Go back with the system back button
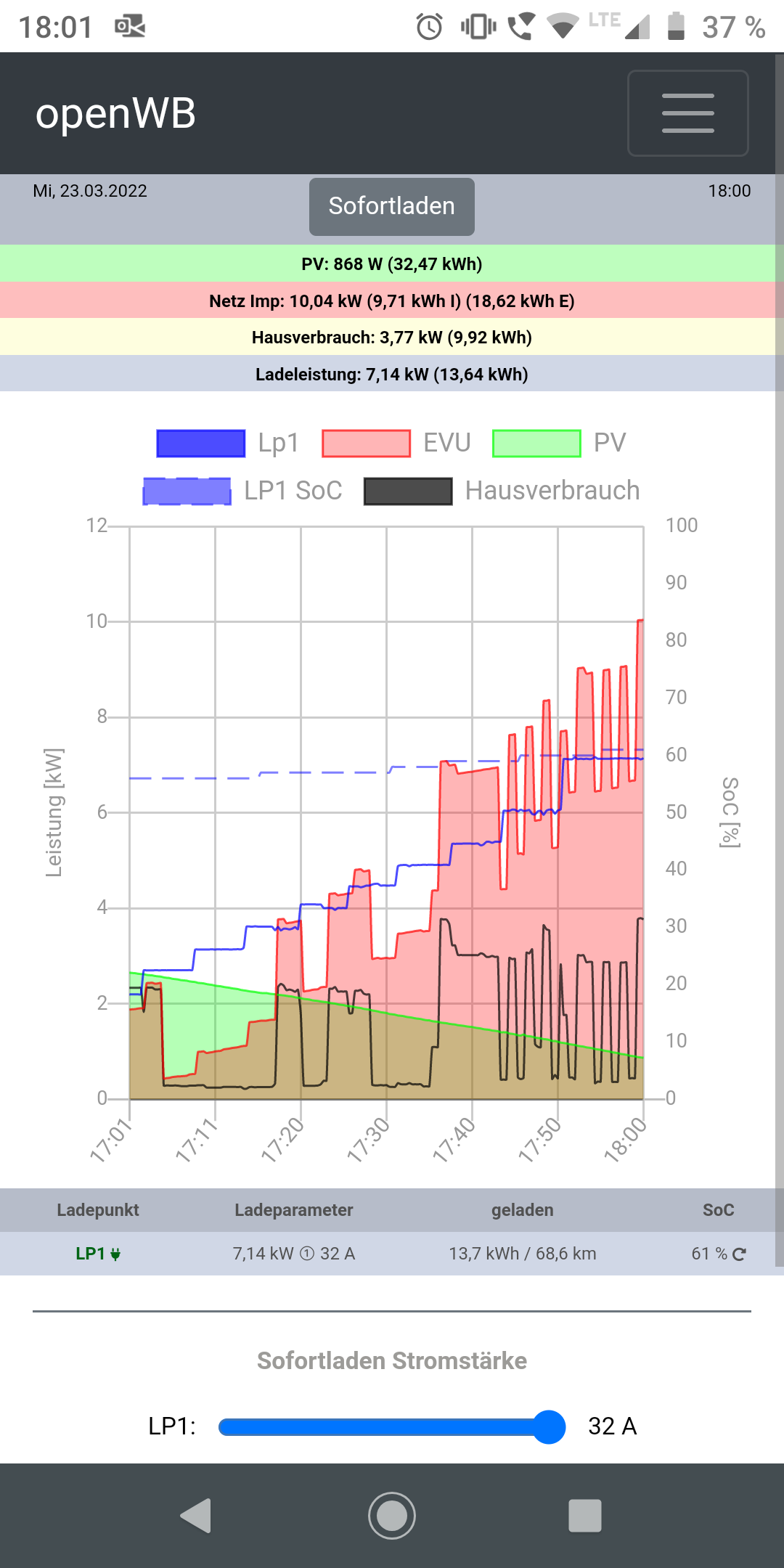The height and width of the screenshot is (1568, 784). click(x=196, y=1516)
